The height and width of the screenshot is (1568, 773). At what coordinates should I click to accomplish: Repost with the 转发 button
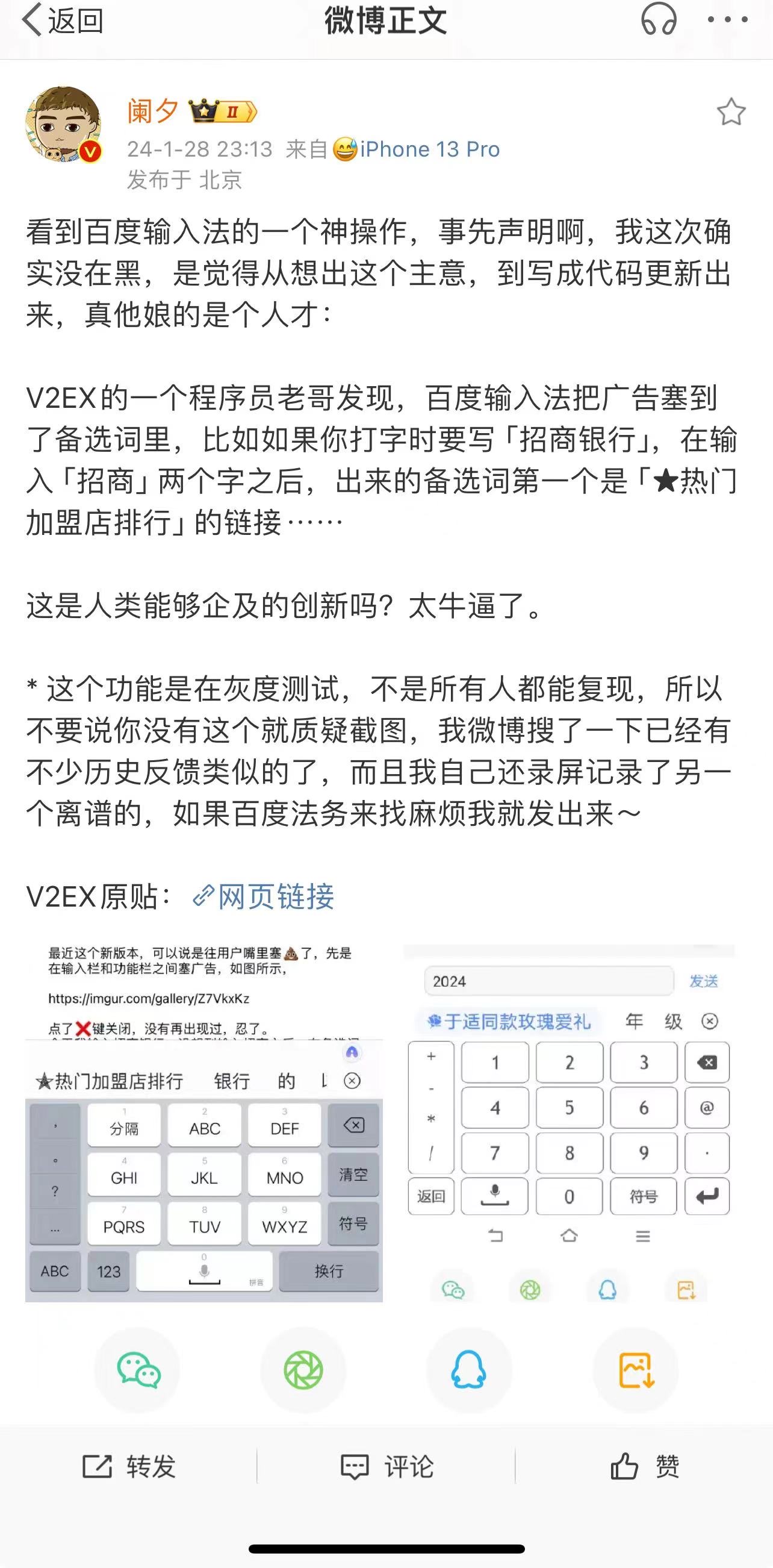(x=129, y=1466)
